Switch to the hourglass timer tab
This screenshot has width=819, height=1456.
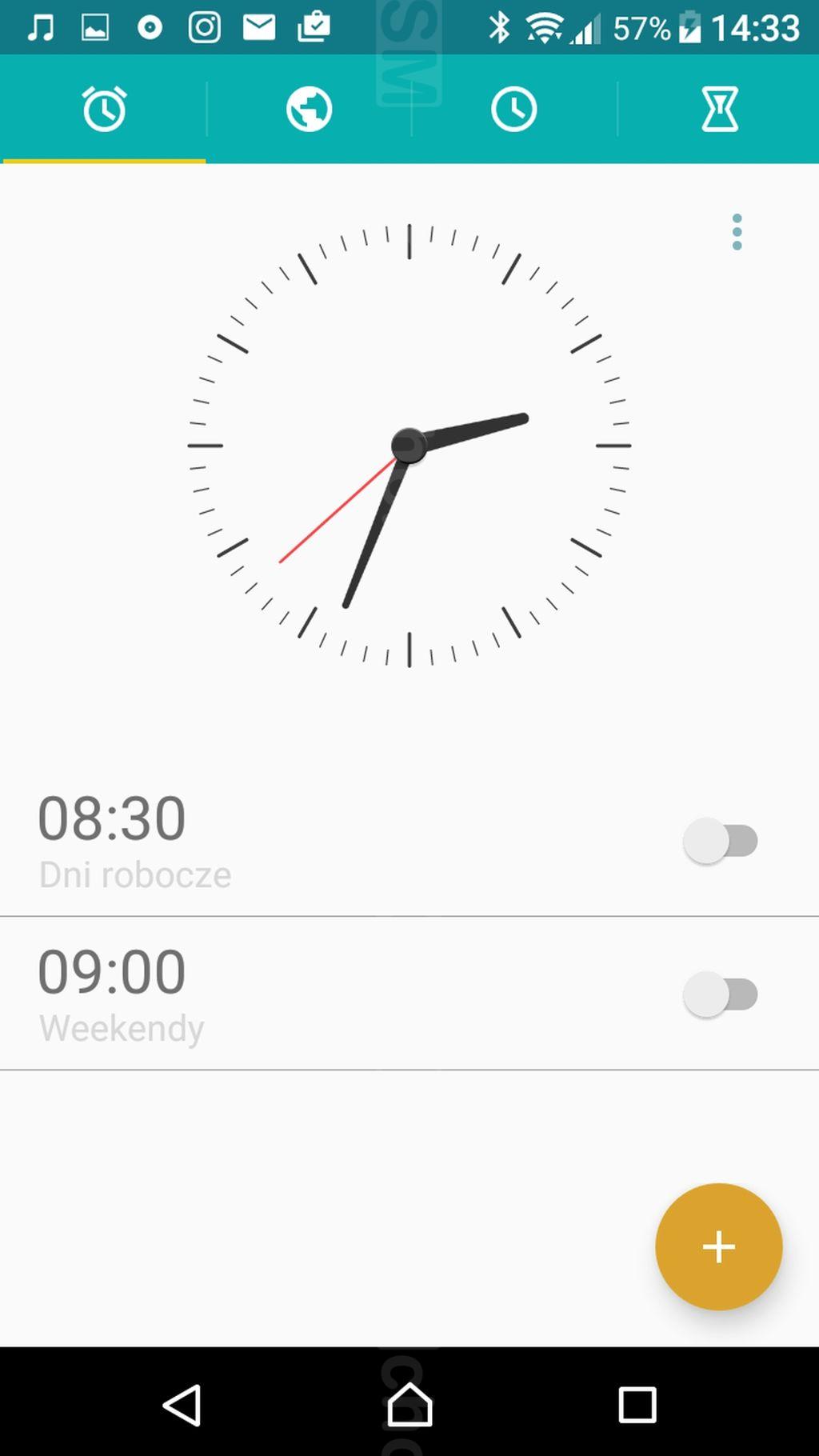[x=719, y=109]
